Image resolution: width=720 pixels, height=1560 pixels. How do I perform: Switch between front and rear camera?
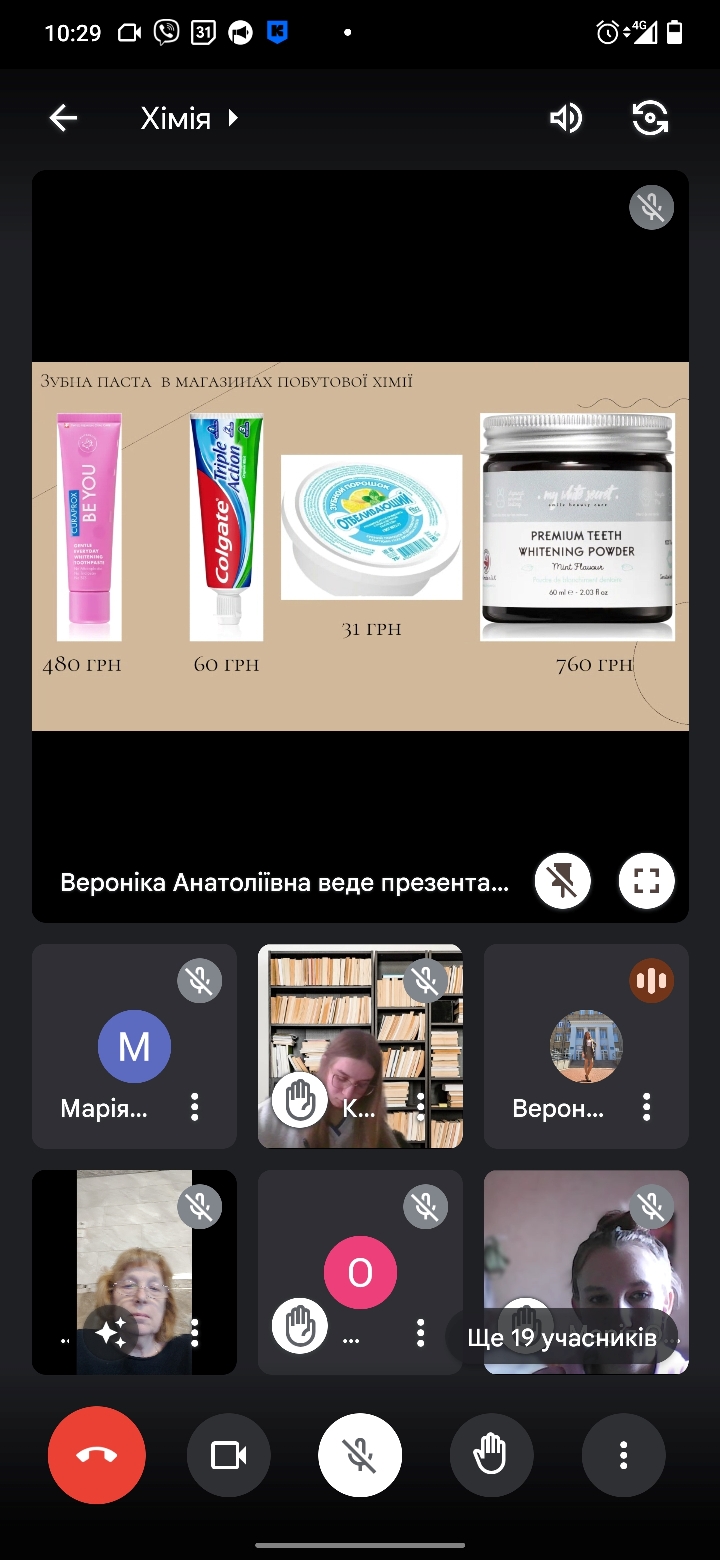650,118
